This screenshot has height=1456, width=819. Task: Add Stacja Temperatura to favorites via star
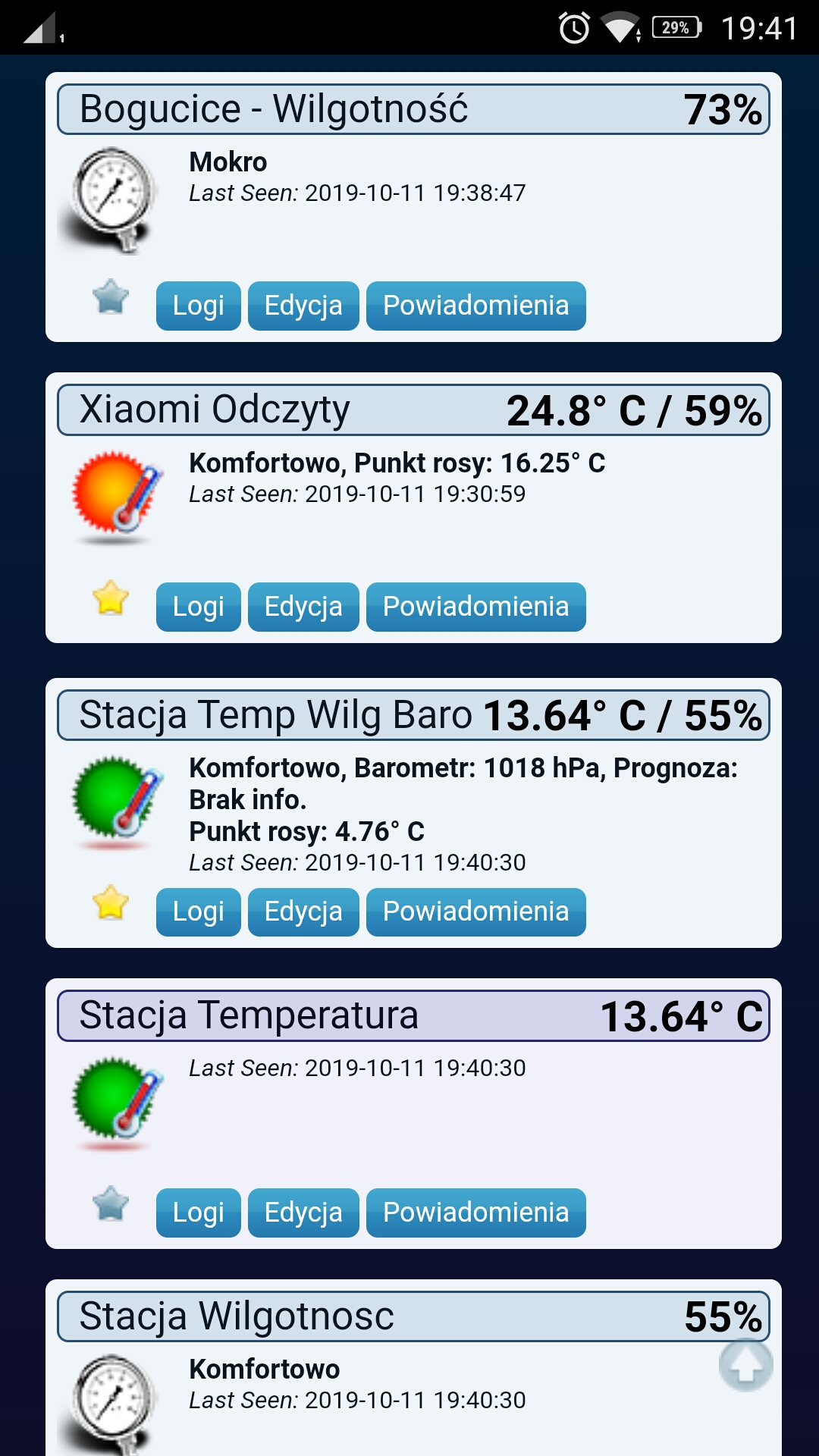(111, 1203)
